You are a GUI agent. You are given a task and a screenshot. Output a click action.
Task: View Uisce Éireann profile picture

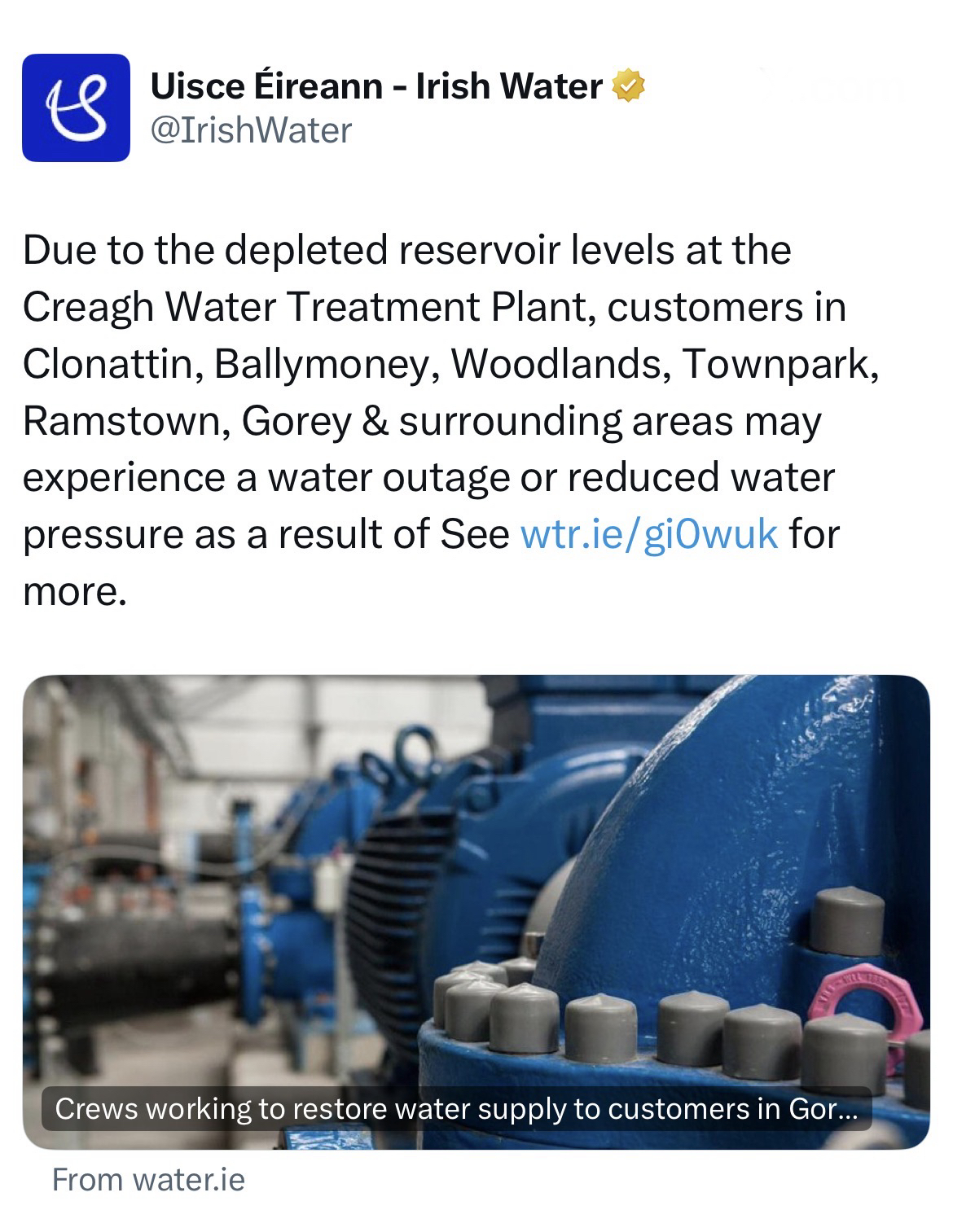click(76, 107)
